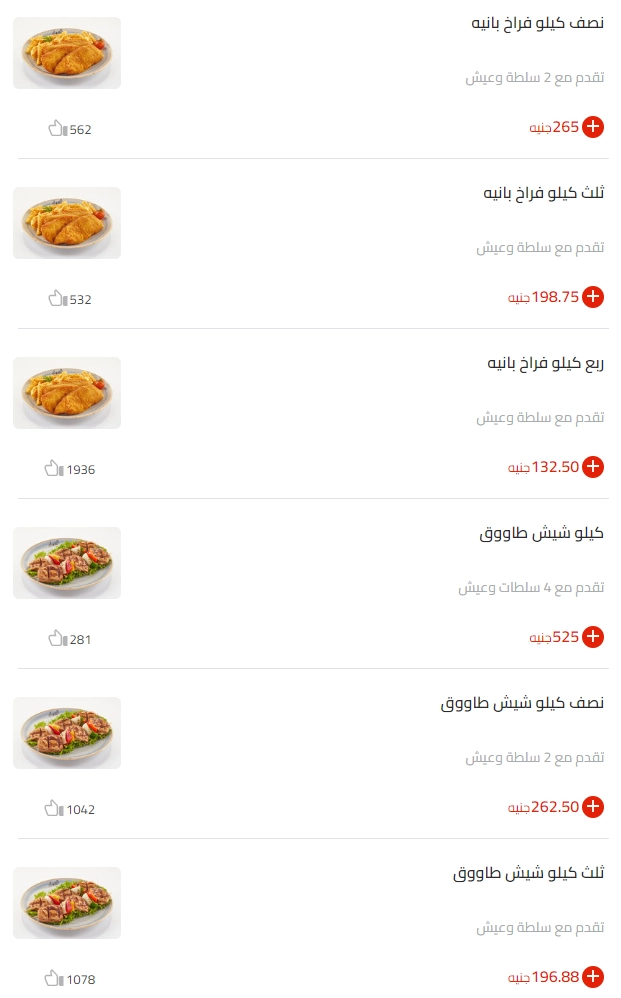
Task: Like نصف كيلو شيش طاووق with 1042 likes
Action: [53, 808]
